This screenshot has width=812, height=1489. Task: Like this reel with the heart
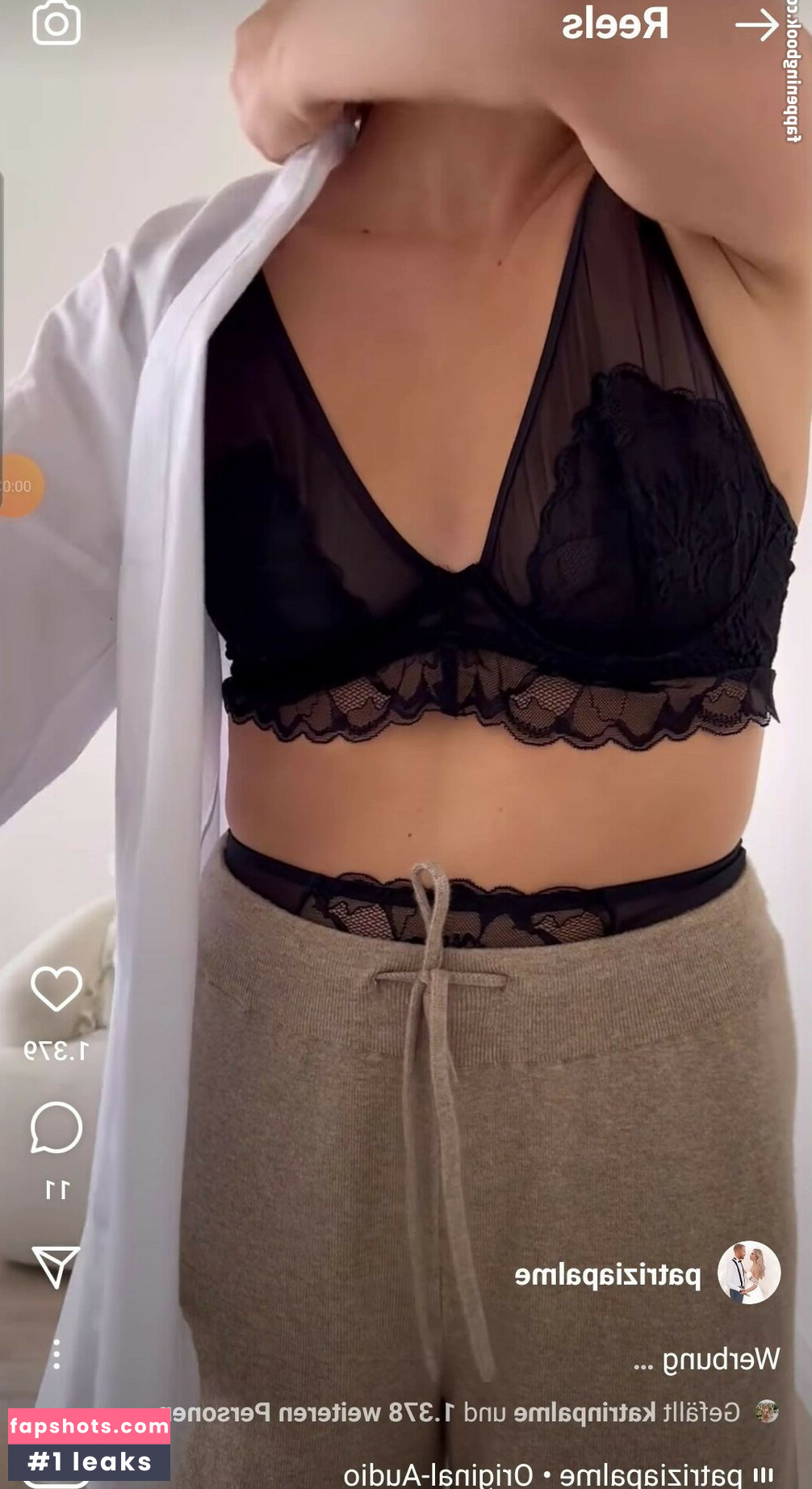[57, 988]
